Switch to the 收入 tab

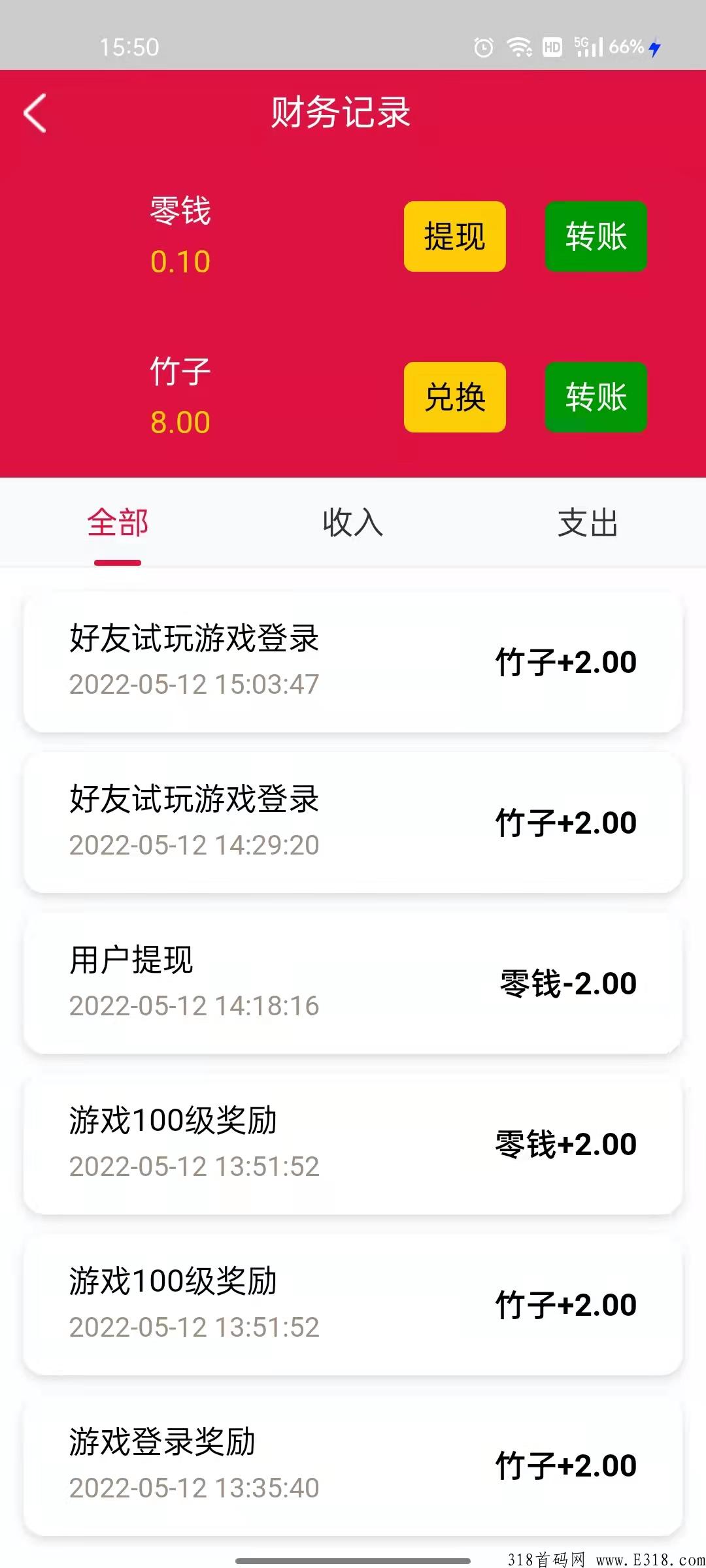click(x=353, y=523)
